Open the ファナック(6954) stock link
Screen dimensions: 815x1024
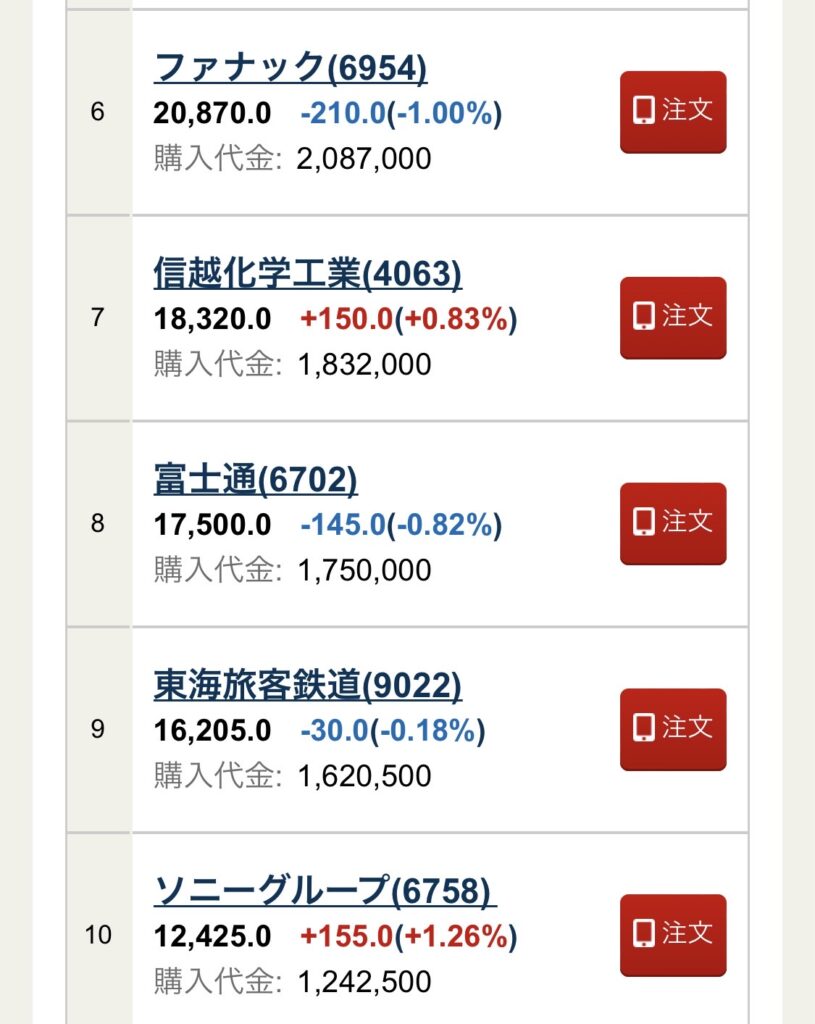pyautogui.click(x=290, y=68)
